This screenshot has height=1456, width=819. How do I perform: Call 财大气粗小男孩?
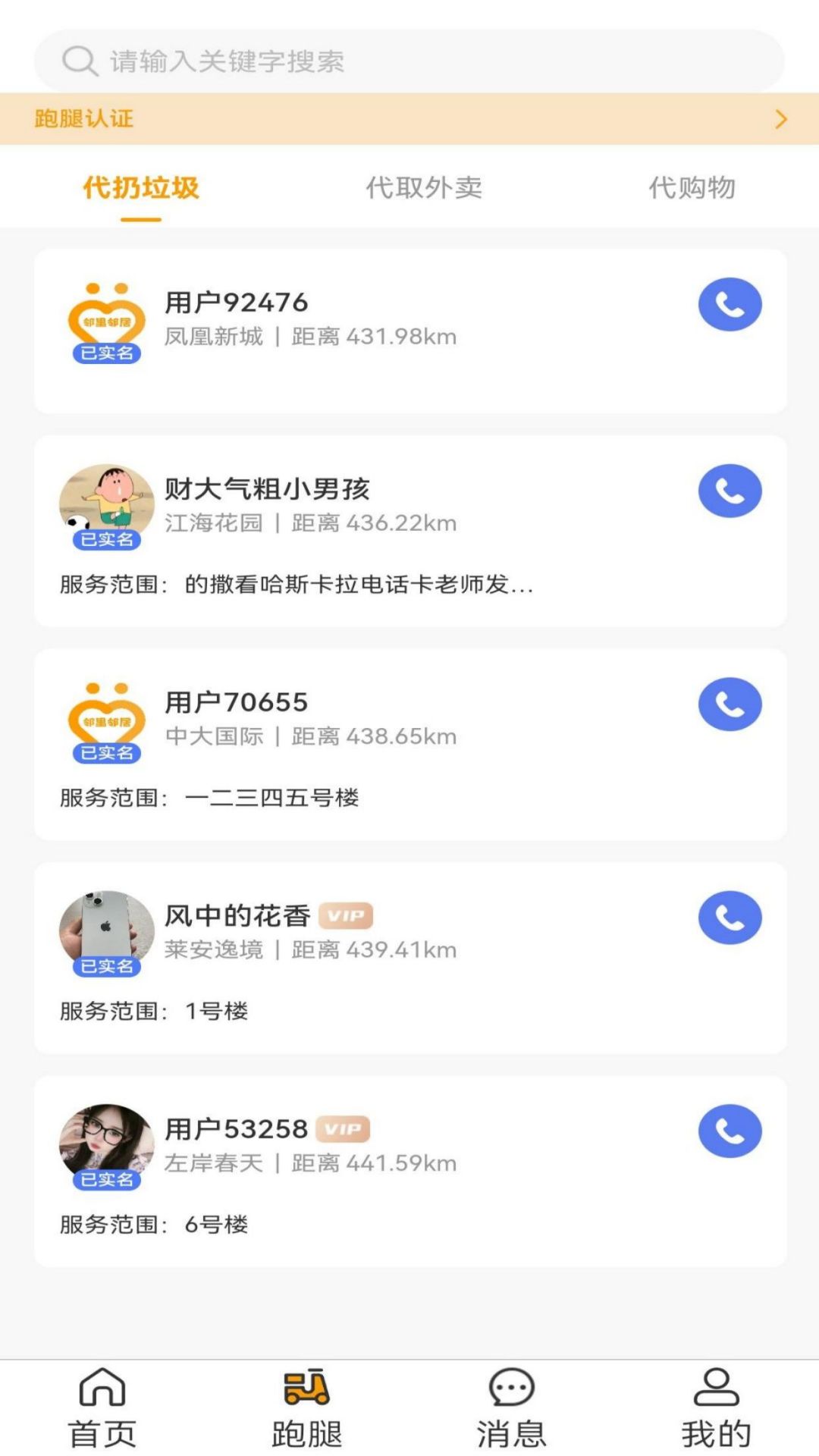click(x=730, y=491)
